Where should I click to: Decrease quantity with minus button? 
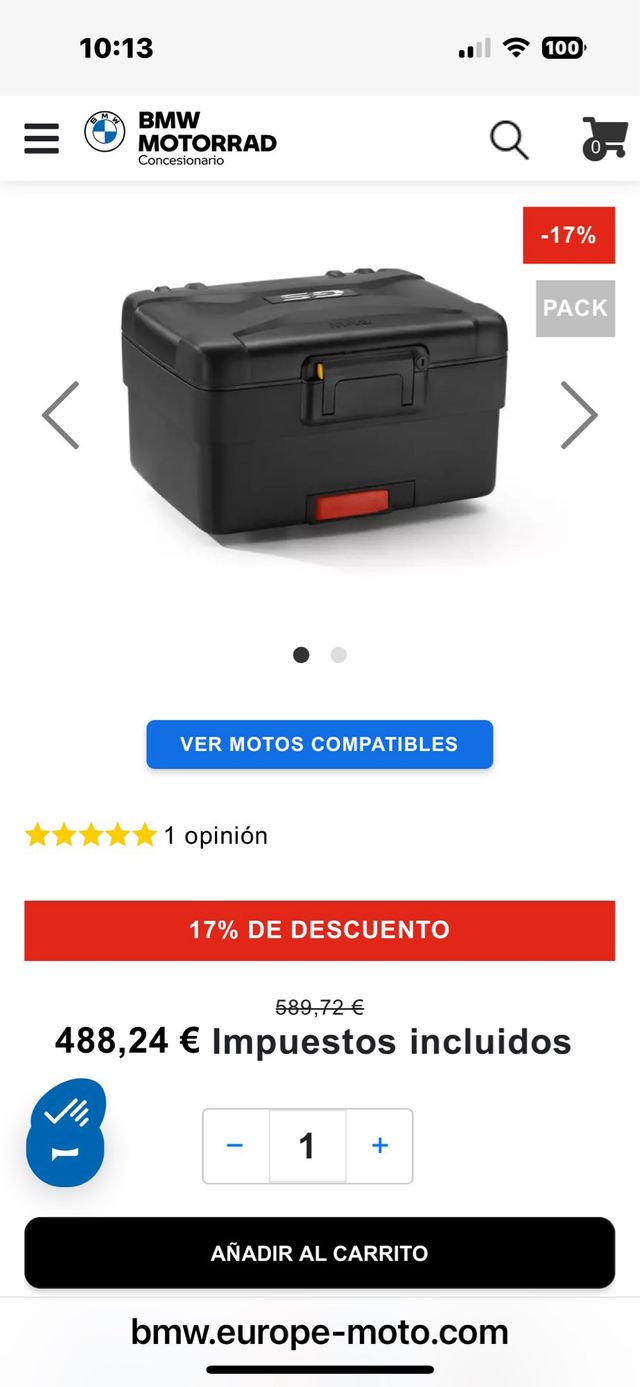[x=235, y=1146]
